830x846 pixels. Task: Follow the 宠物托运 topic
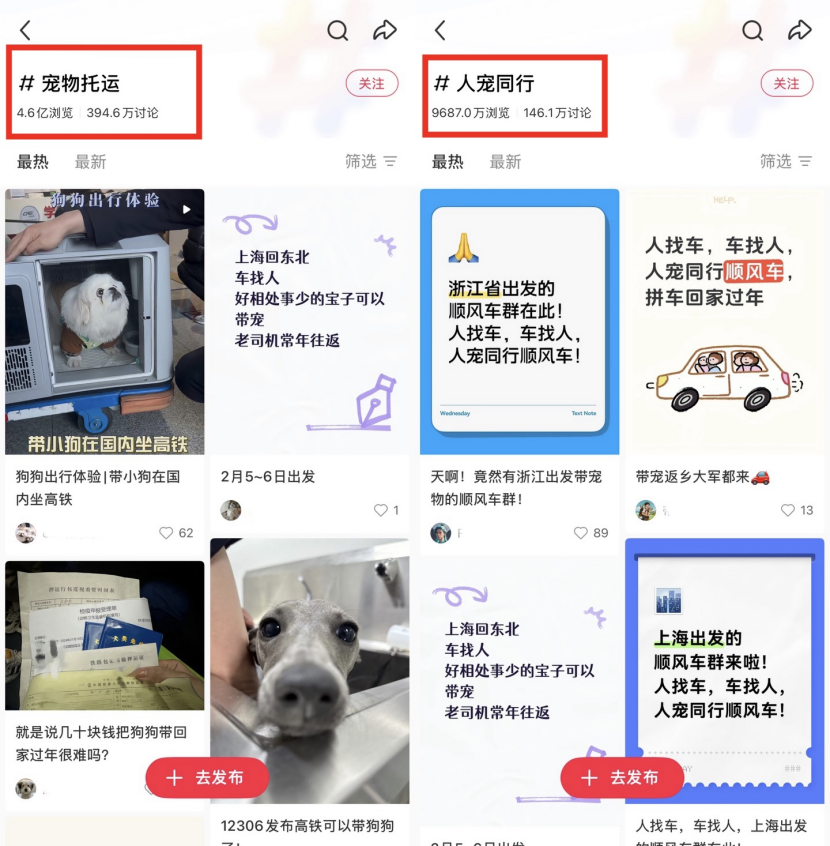click(372, 84)
